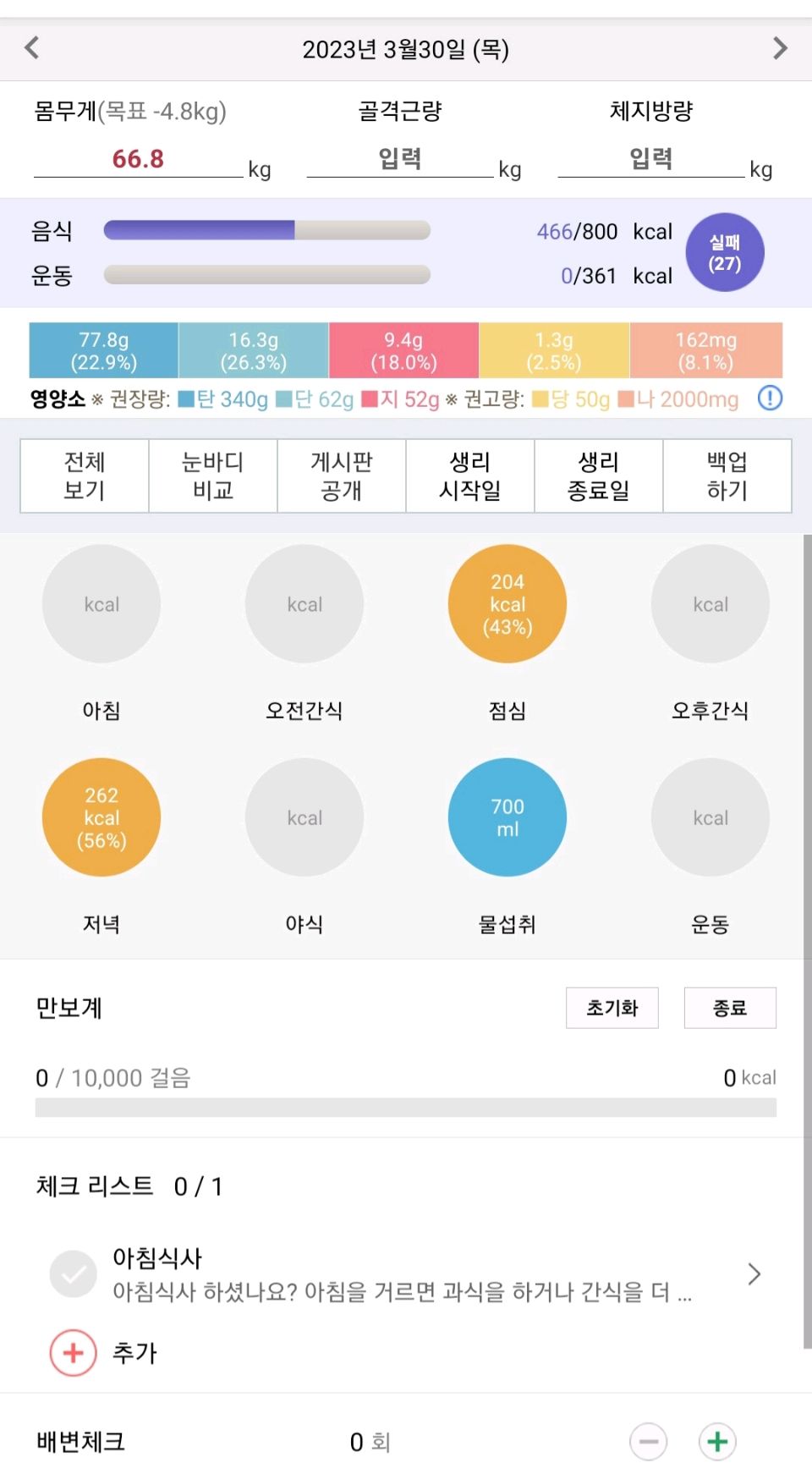
Task: Open the 점심 meal circle
Action: pos(507,604)
